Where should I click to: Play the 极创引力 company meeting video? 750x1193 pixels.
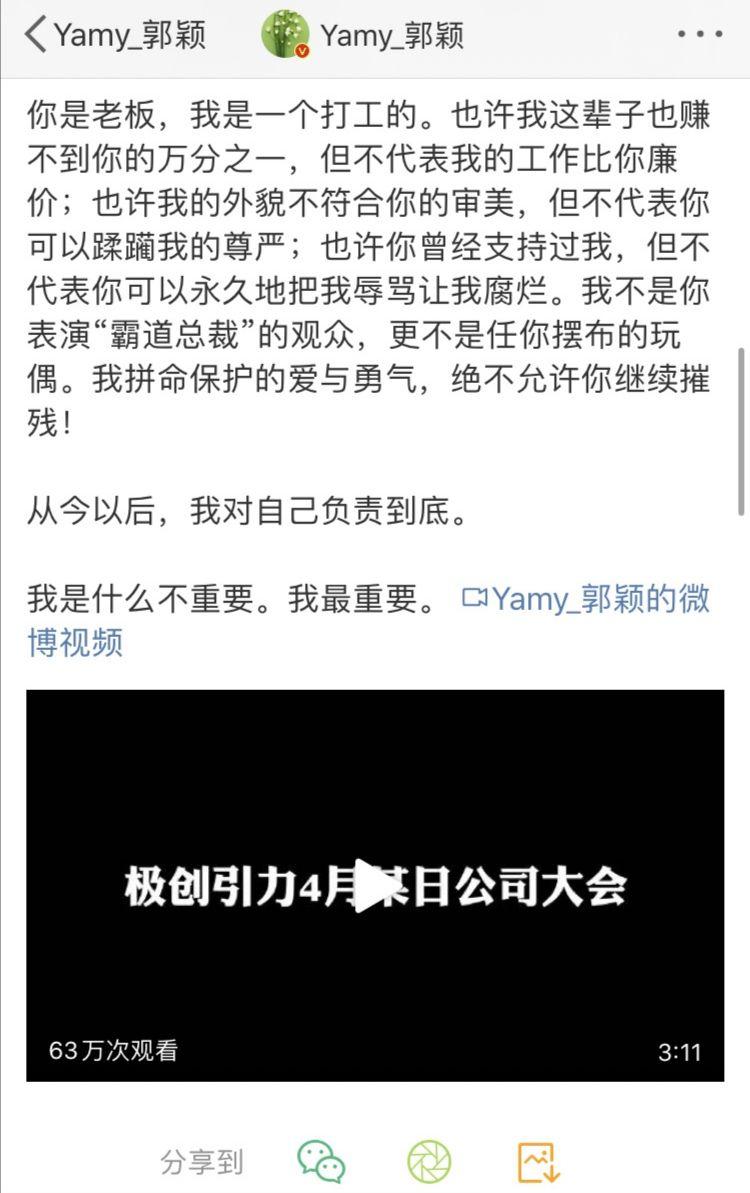tap(375, 885)
